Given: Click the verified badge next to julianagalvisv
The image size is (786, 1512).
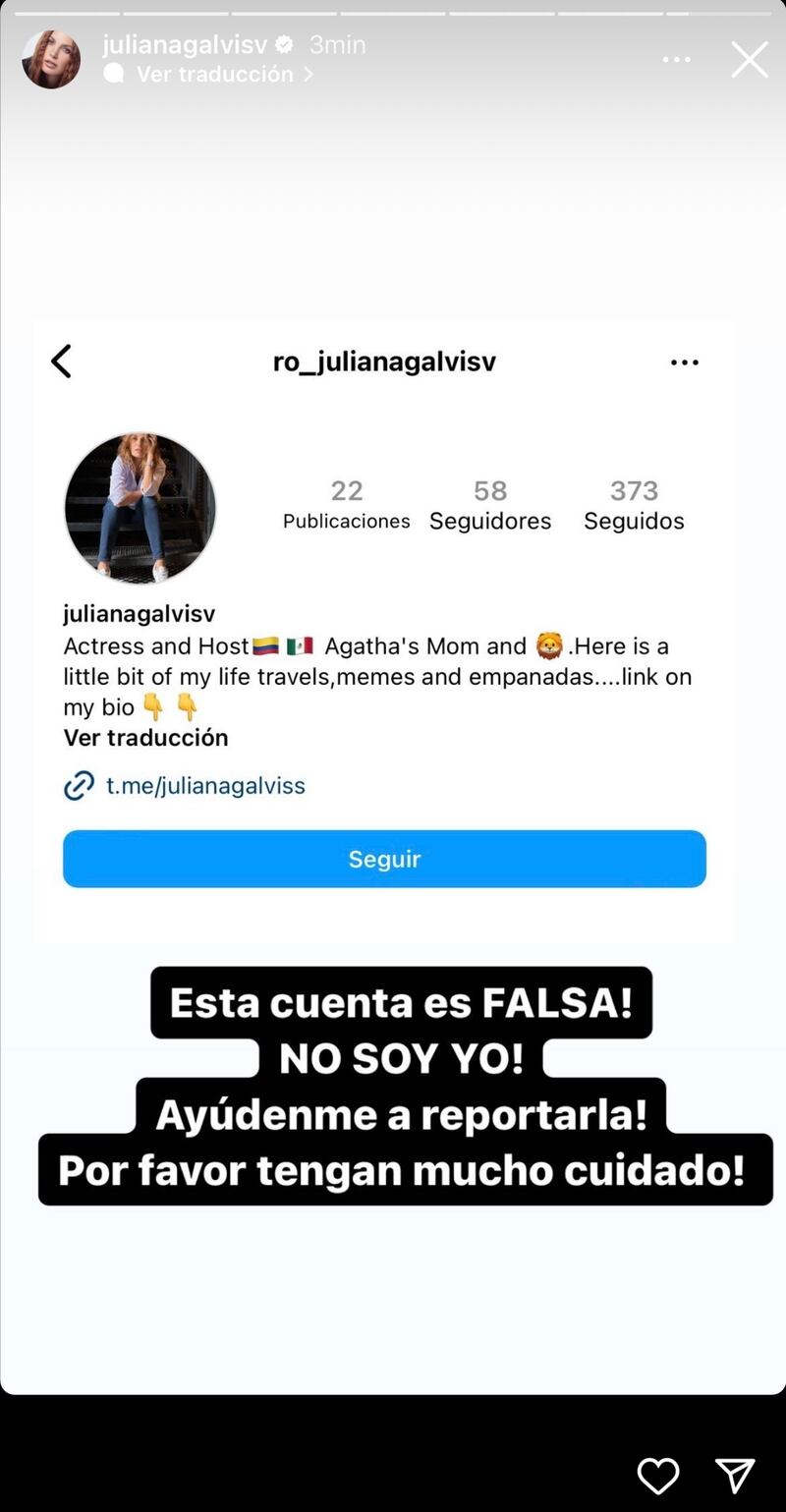Looking at the screenshot, I should coord(284,44).
